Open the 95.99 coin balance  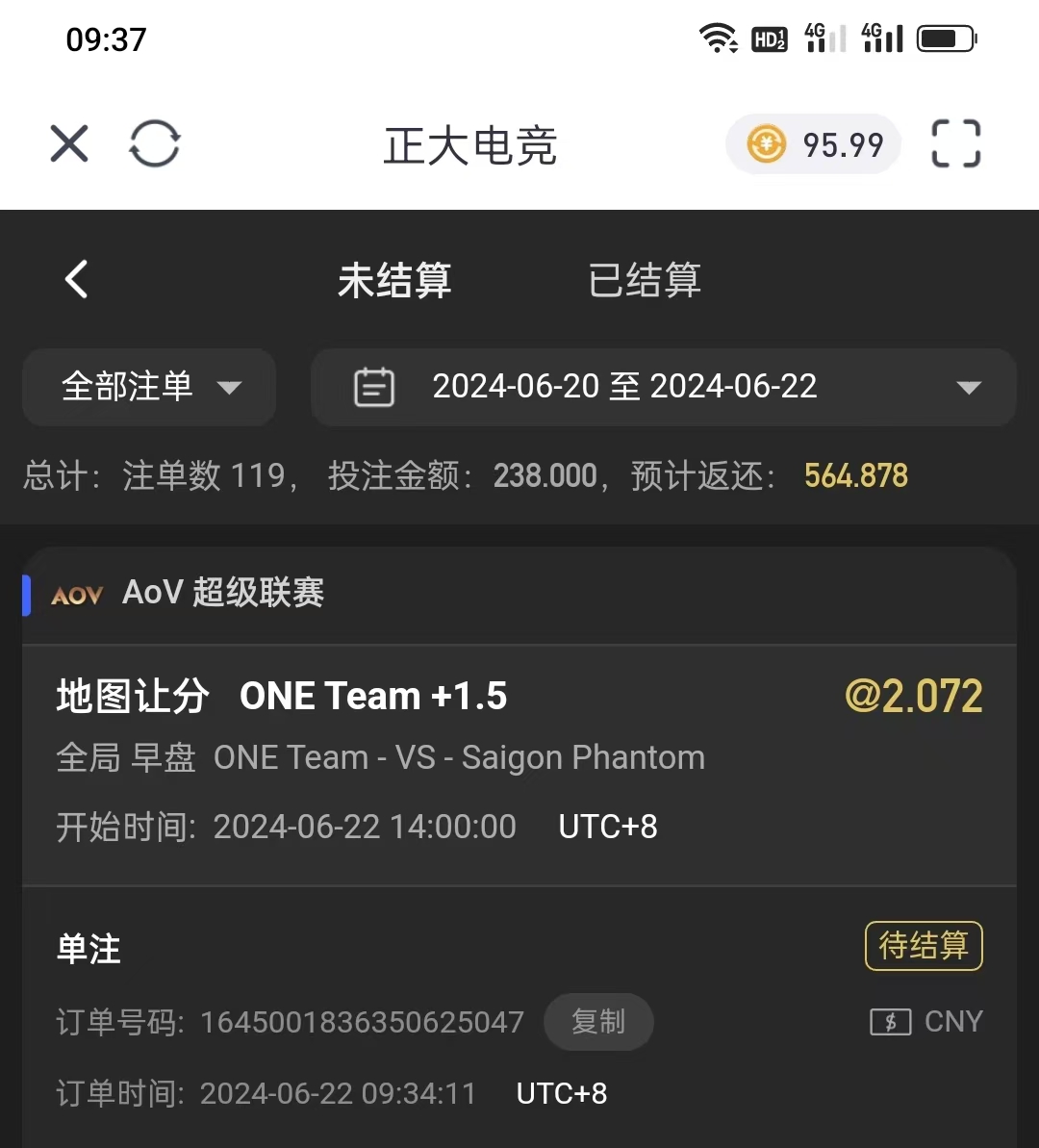813,144
